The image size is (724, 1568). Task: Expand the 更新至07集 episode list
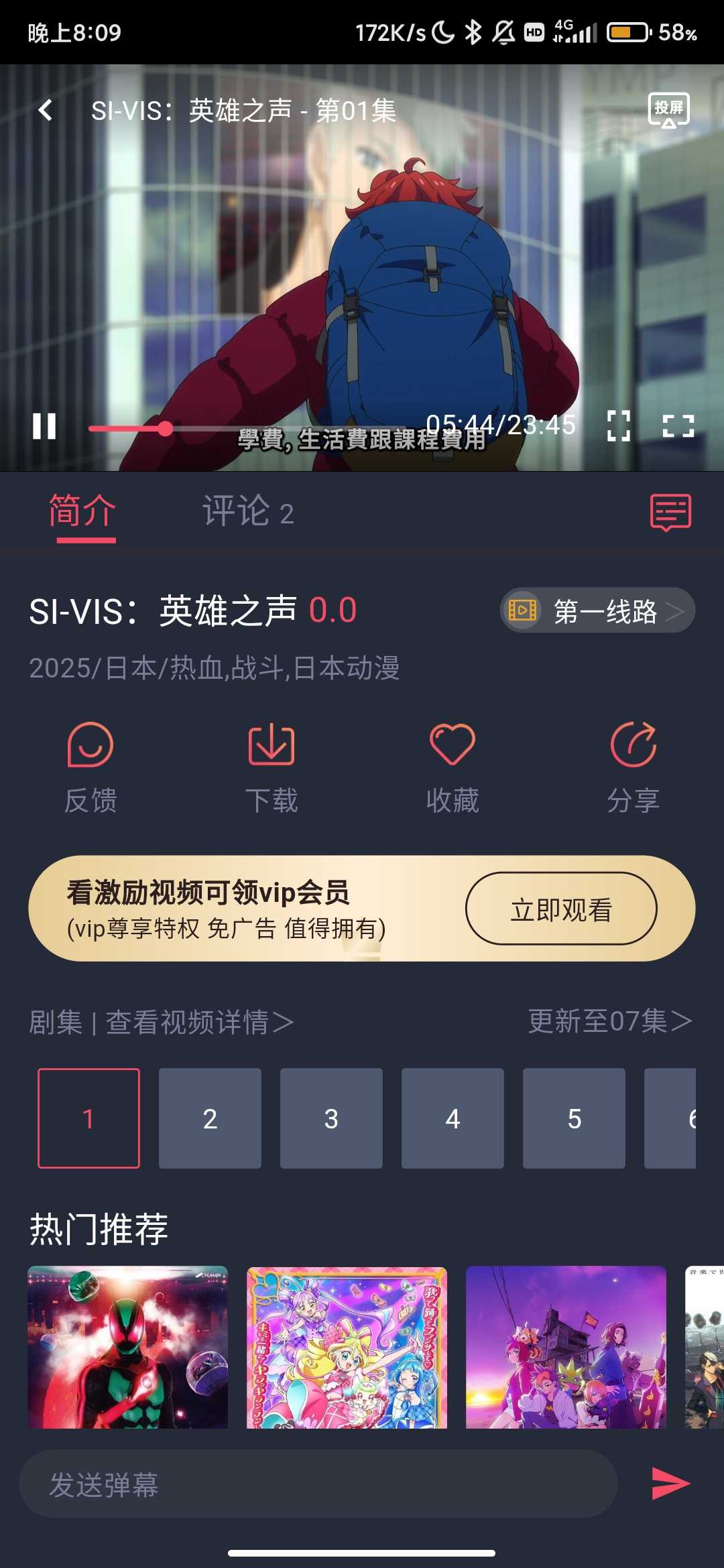point(609,1021)
